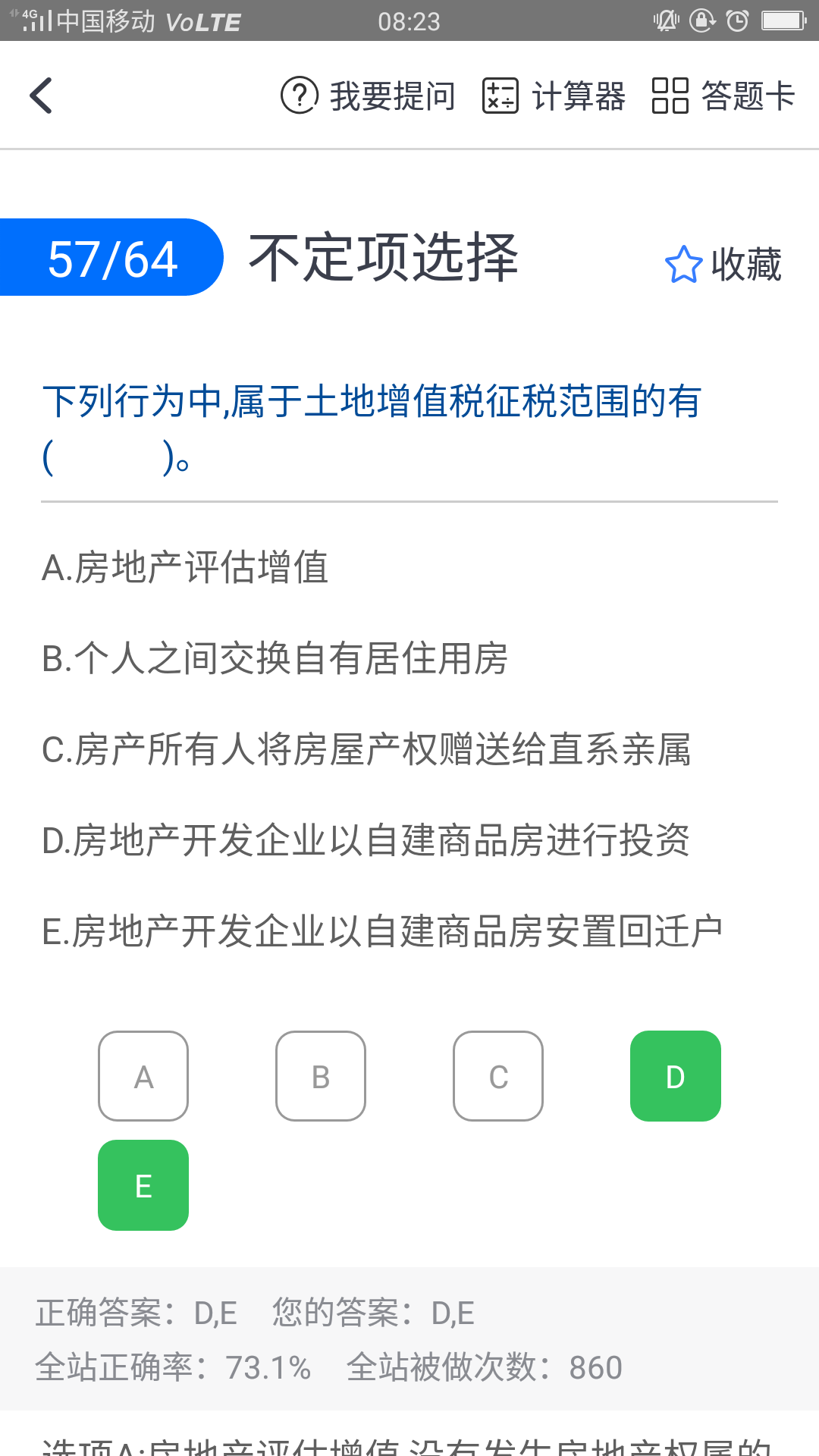Image resolution: width=819 pixels, height=1456 pixels.
Task: Select answer option B
Action: pos(321,1076)
